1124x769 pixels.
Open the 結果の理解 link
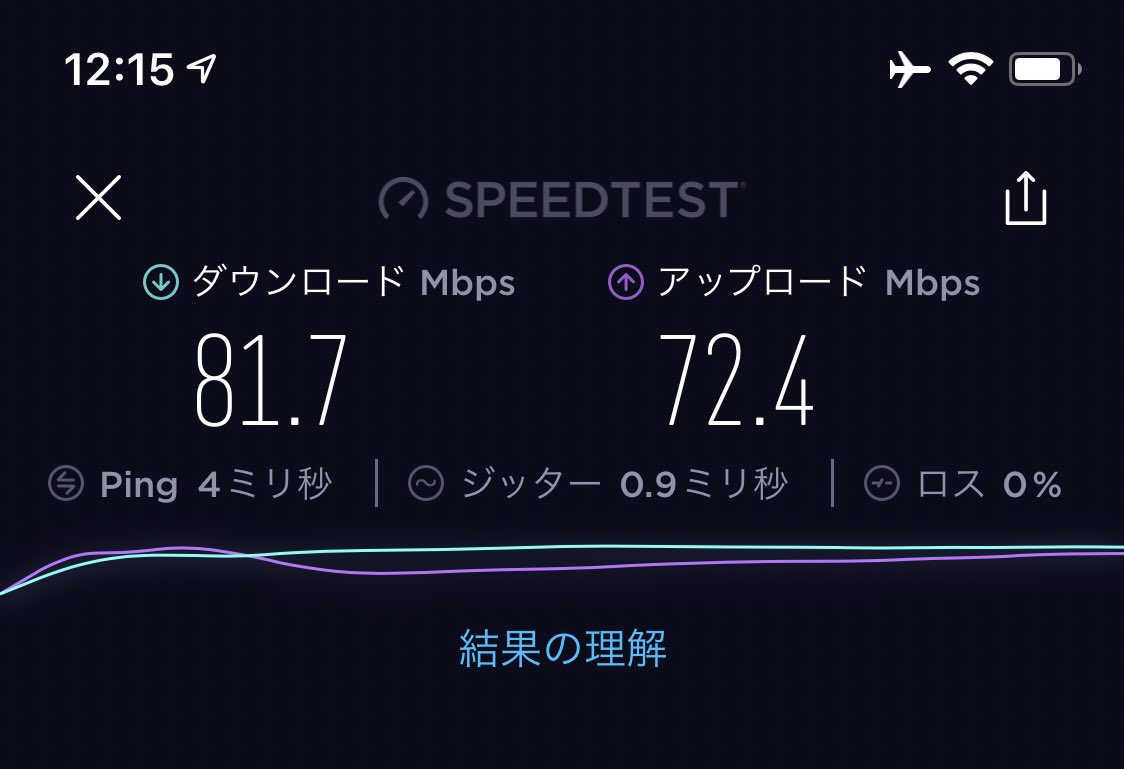tap(563, 648)
